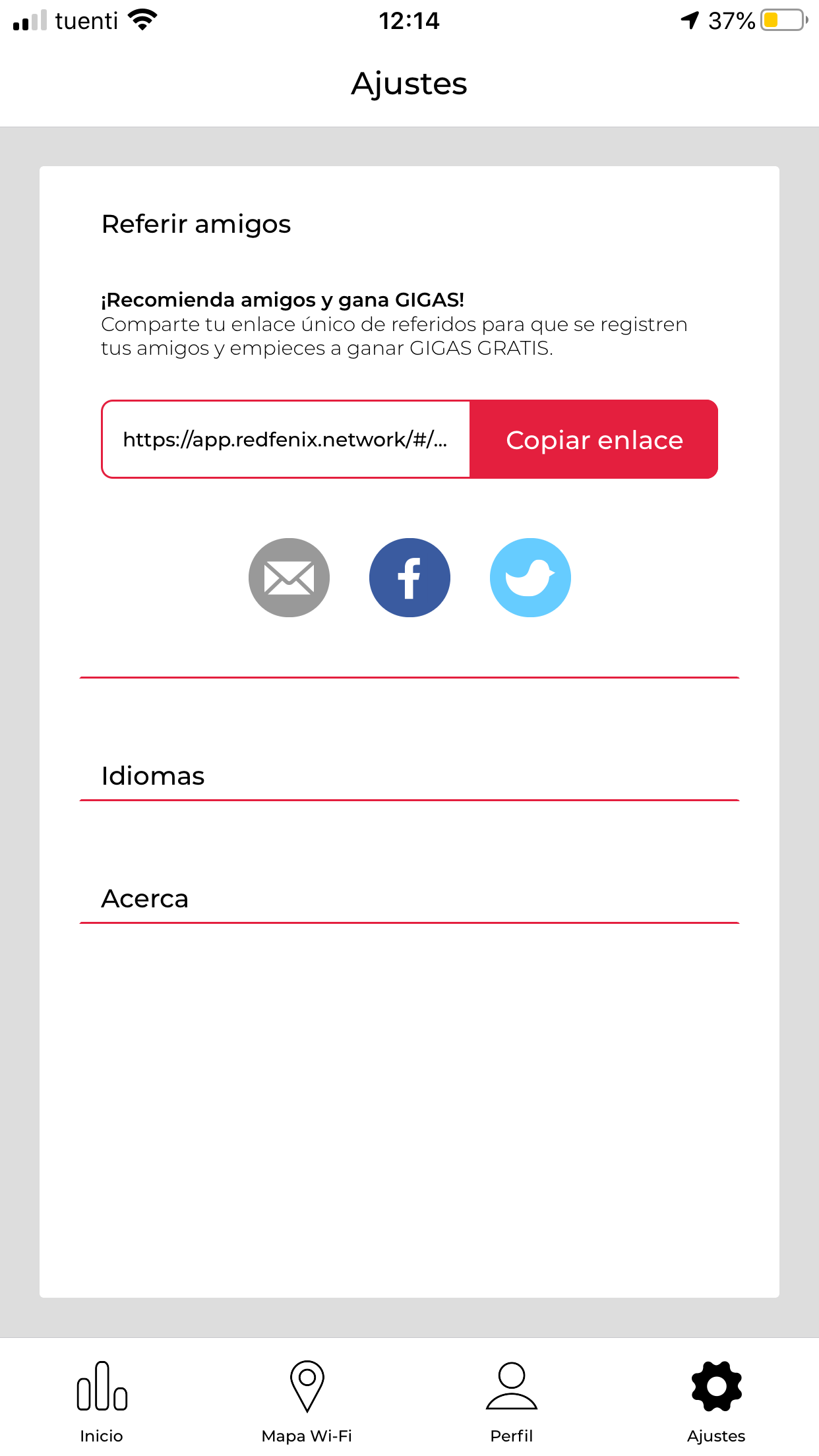Expand the Referir amigos section
Screen dimensions: 819x1456
point(197,224)
